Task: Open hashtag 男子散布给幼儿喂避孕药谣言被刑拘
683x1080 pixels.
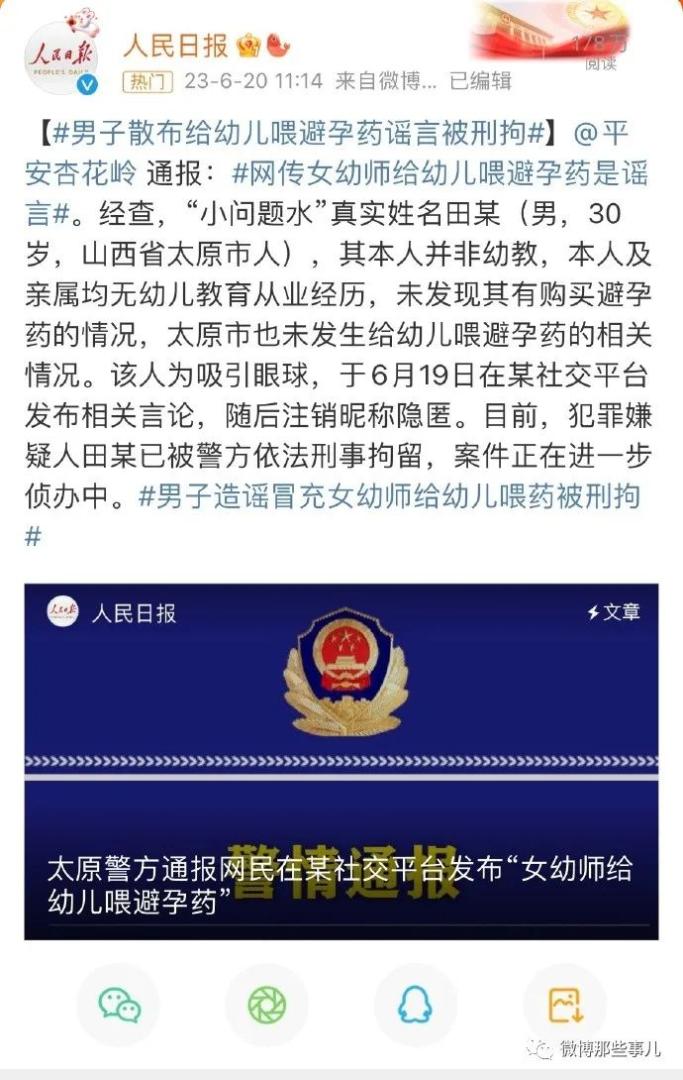Action: coord(296,133)
